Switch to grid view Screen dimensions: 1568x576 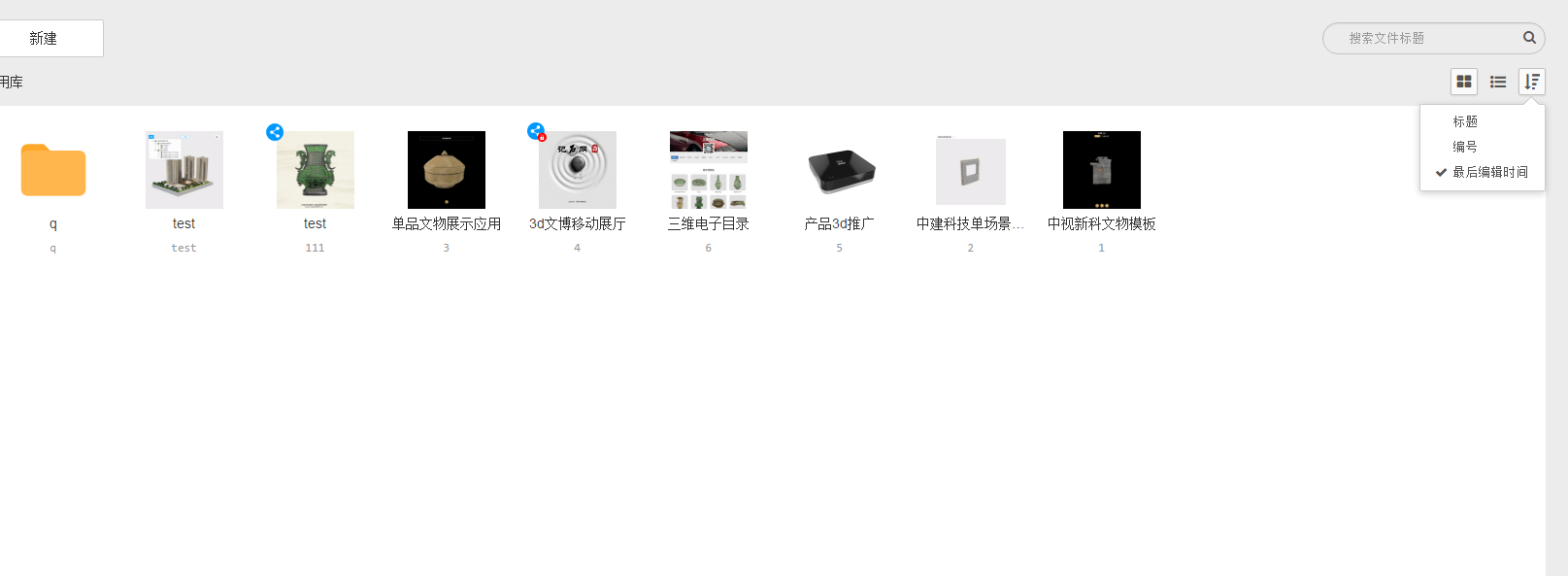(1464, 82)
